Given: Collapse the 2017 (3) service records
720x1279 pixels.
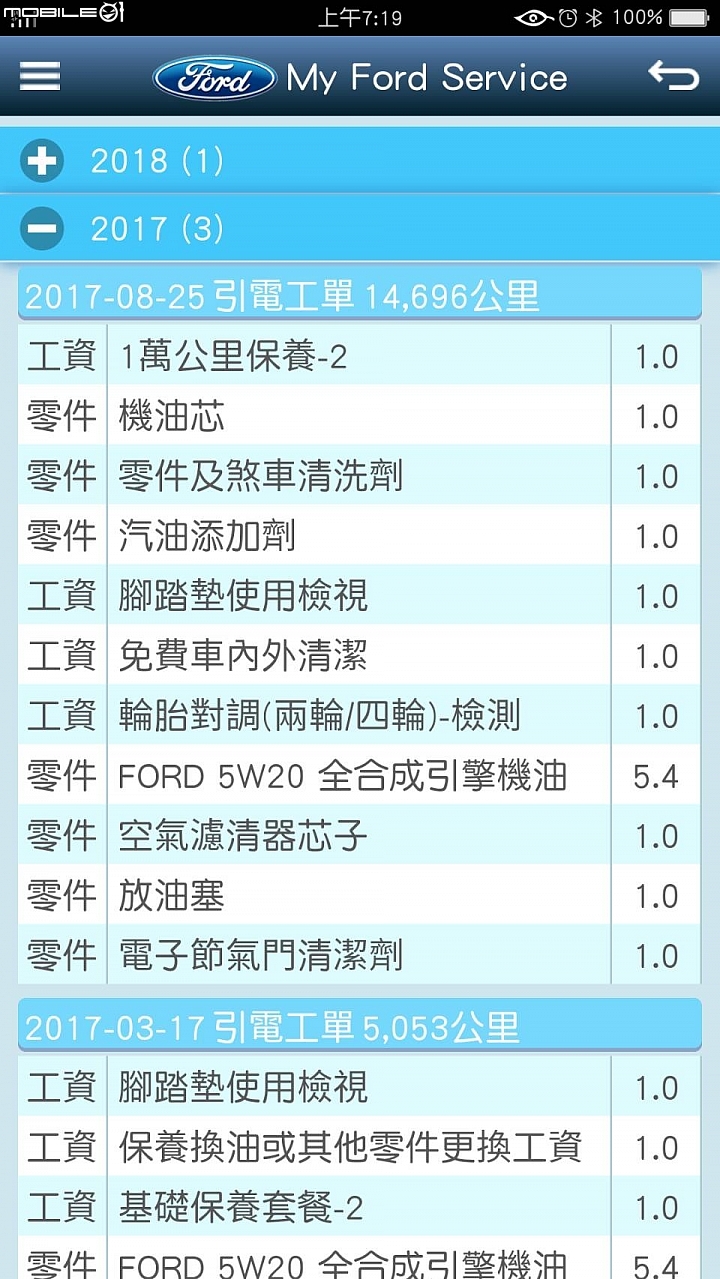Looking at the screenshot, I should click(42, 229).
